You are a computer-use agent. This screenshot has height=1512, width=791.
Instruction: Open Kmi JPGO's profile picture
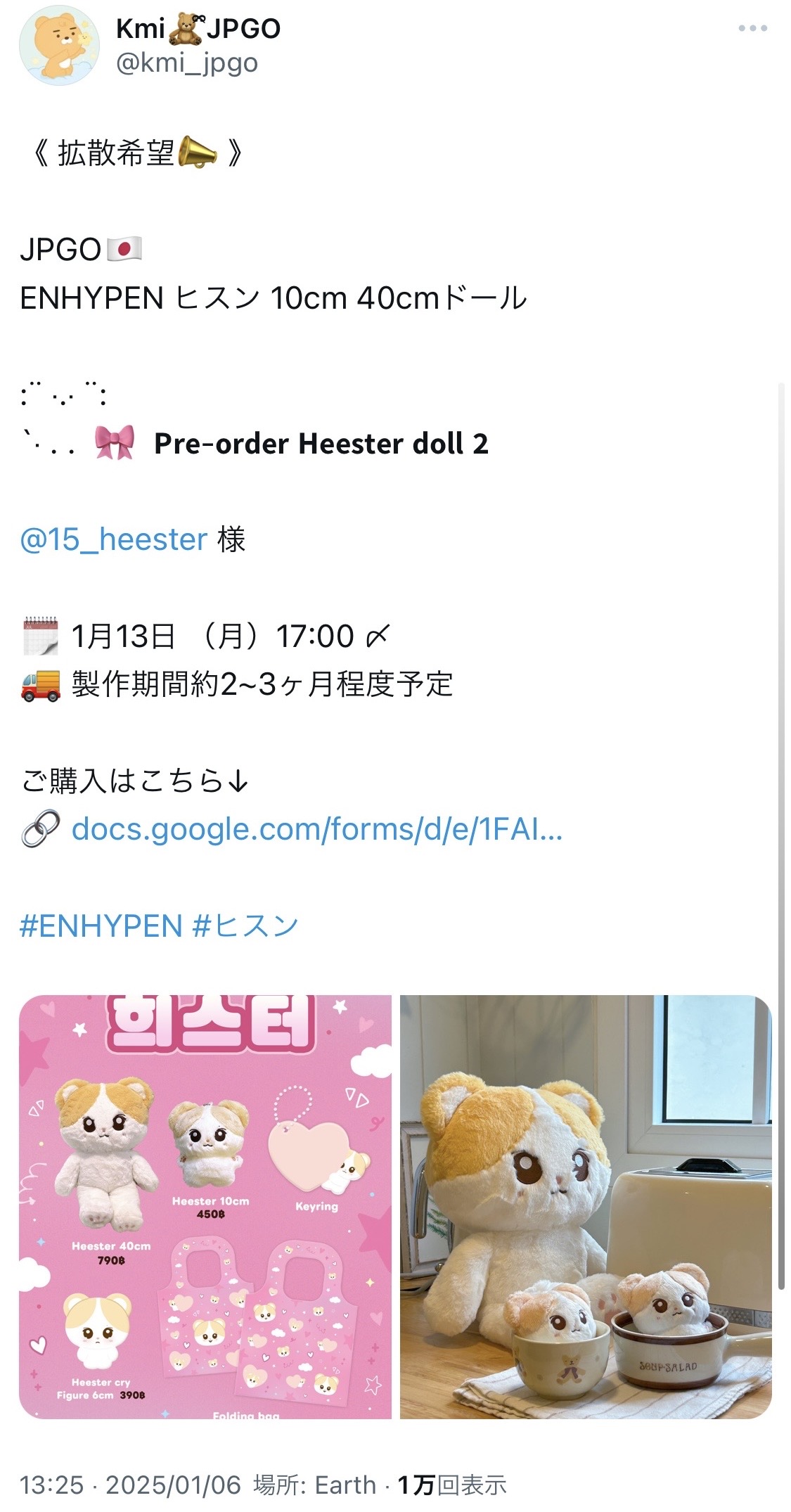click(59, 46)
